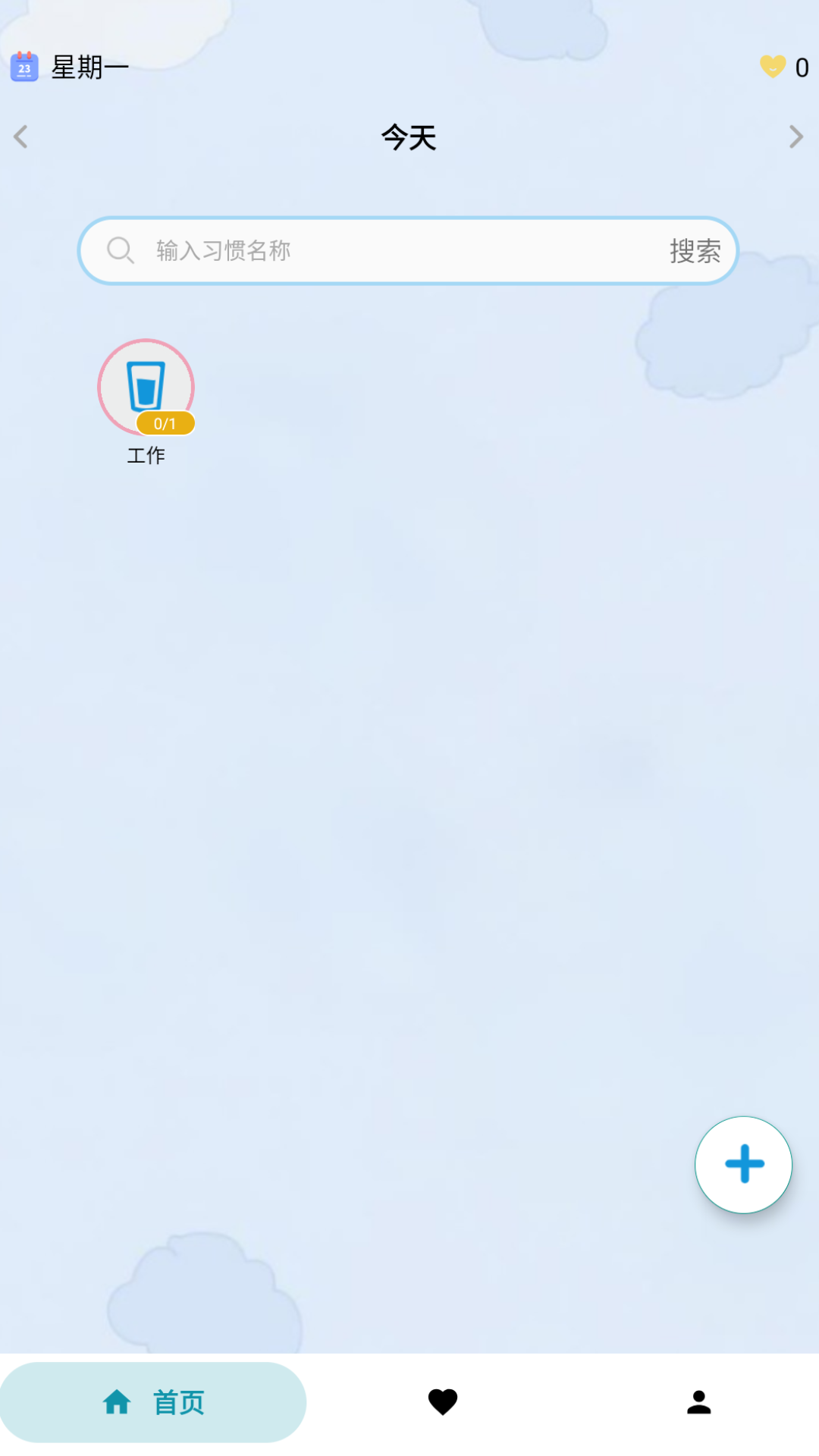The width and height of the screenshot is (819, 1456).
Task: Click the magnifying glass search icon
Action: pos(121,250)
